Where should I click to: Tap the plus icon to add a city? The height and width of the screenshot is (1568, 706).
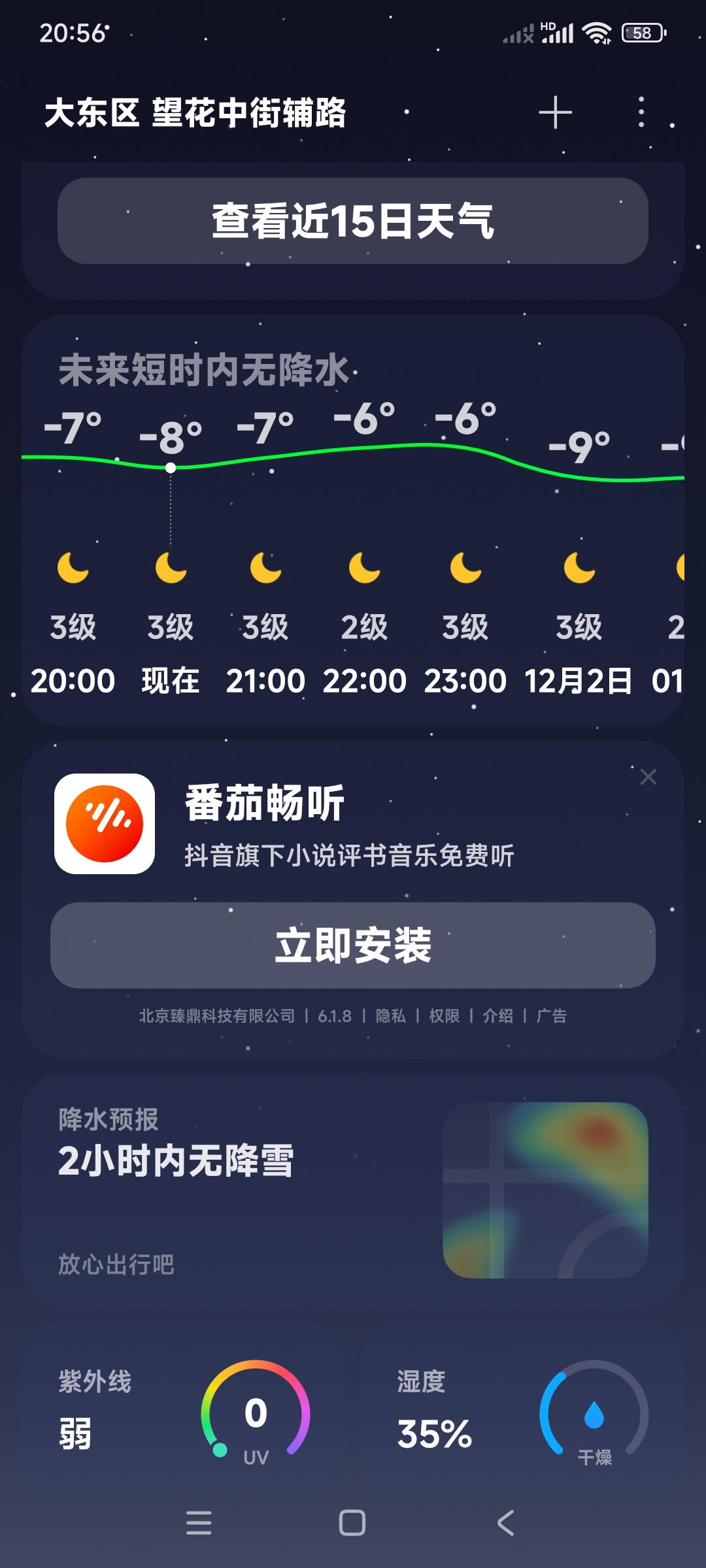(x=555, y=111)
